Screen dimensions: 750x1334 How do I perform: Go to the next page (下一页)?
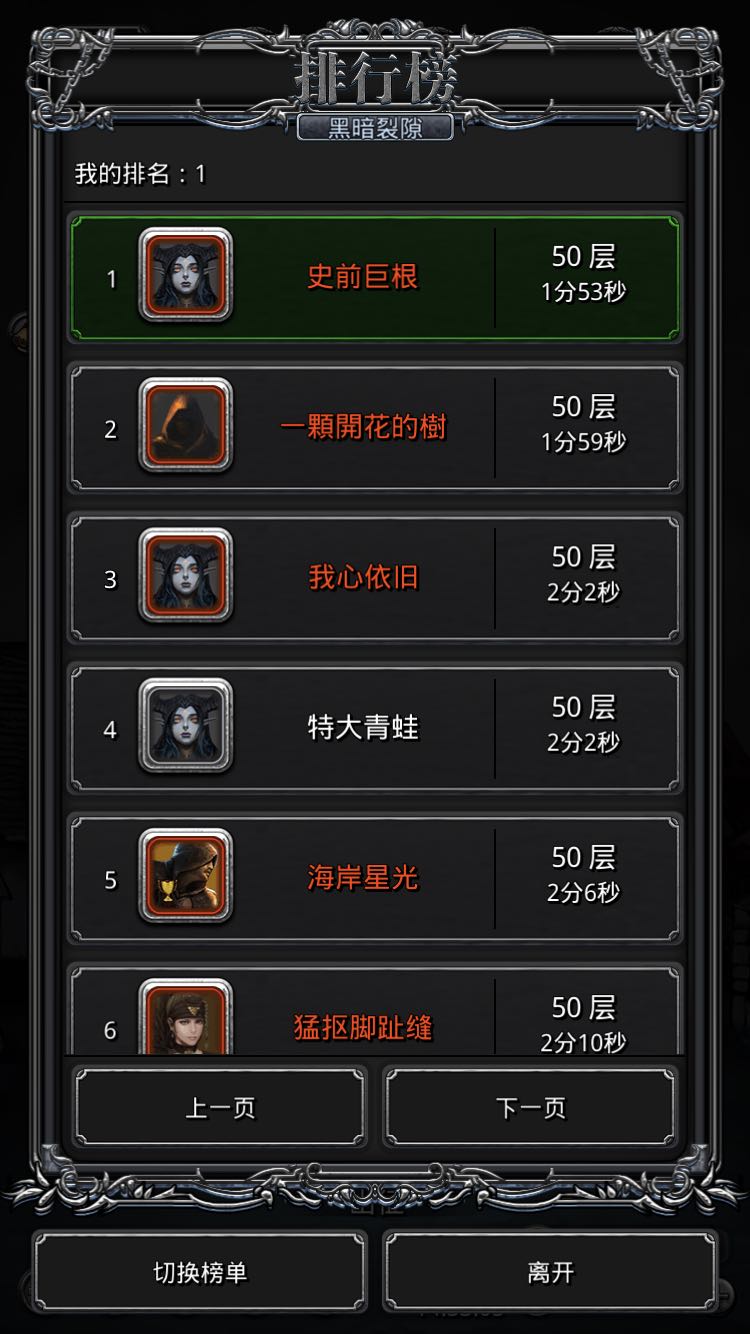point(530,1107)
